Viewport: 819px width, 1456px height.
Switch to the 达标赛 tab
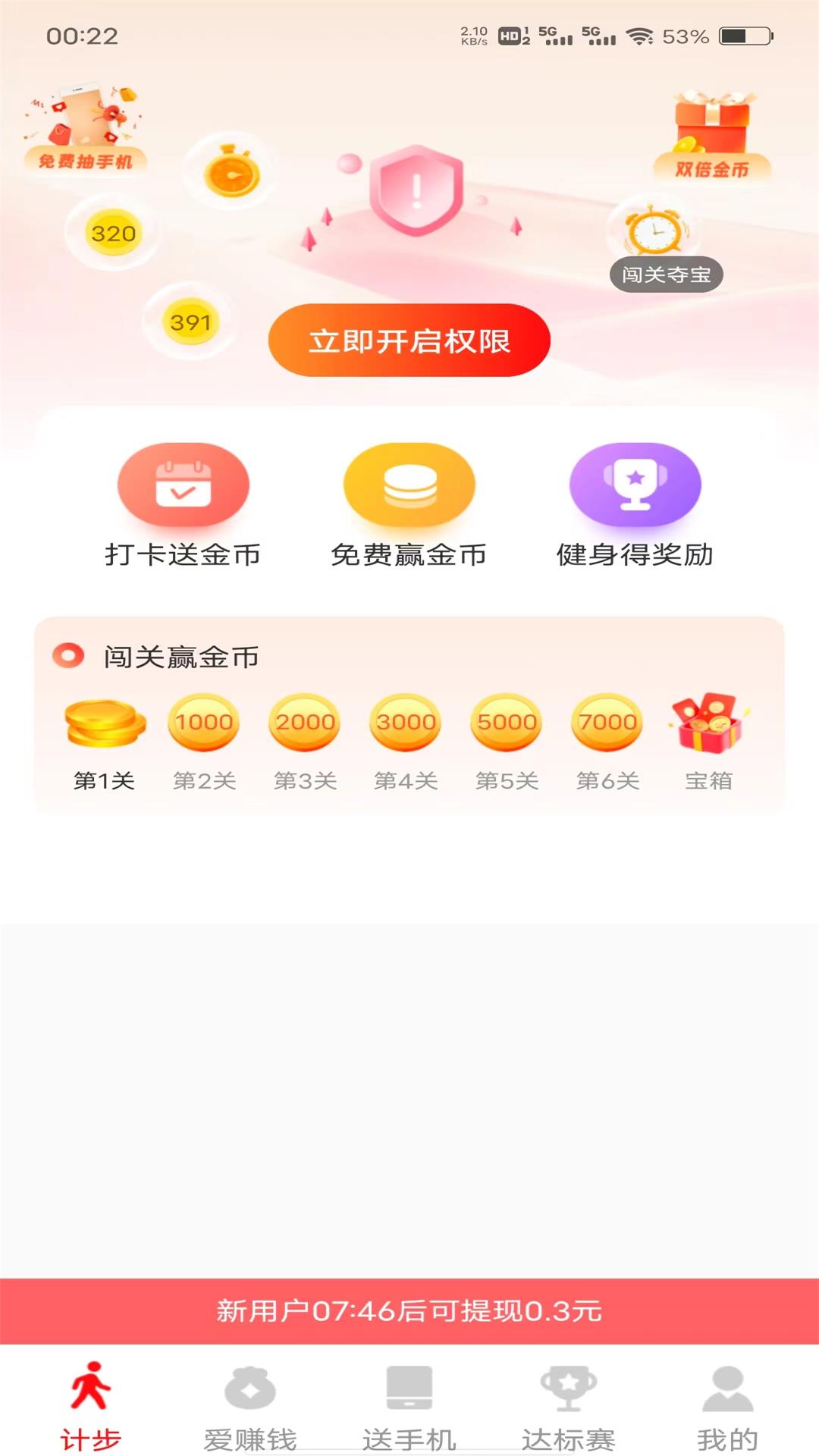pyautogui.click(x=568, y=1407)
